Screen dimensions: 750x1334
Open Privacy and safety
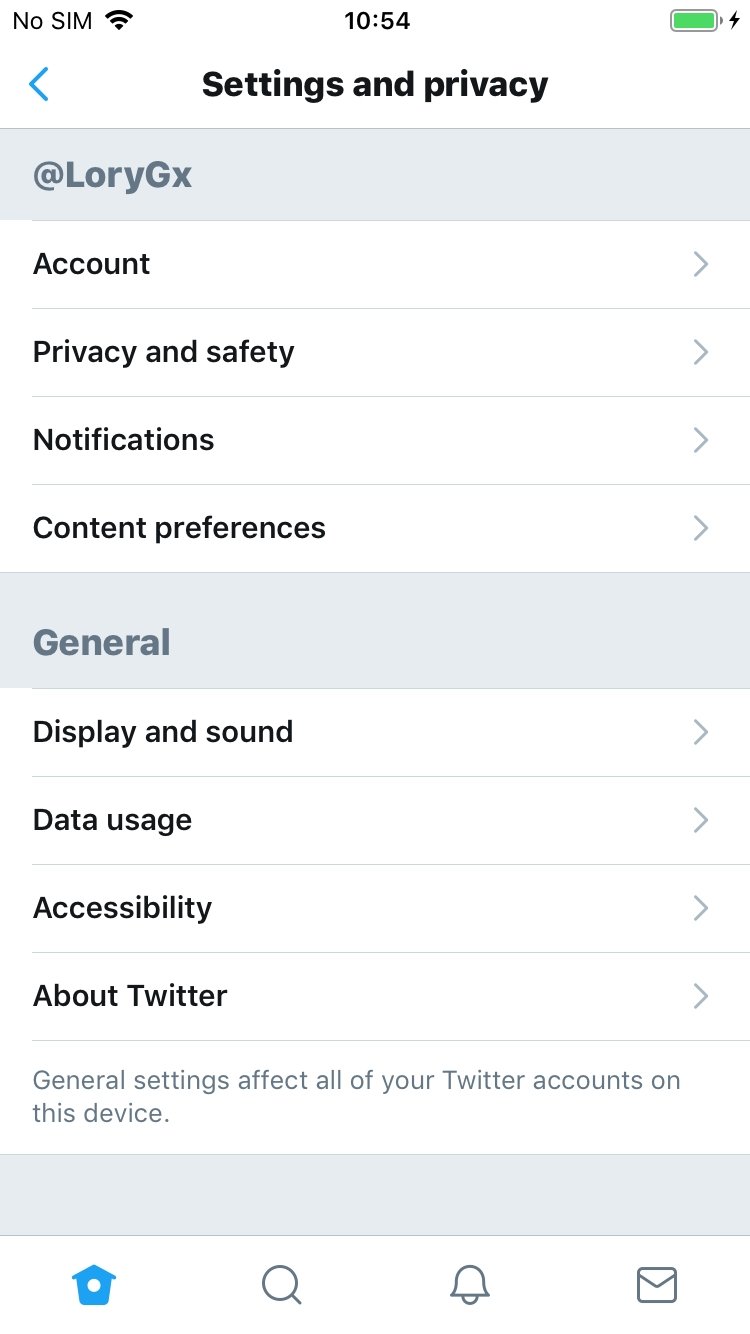pos(375,352)
